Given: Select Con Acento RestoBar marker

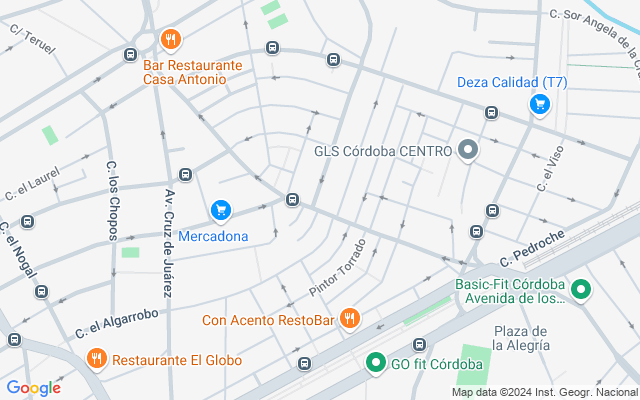Looking at the screenshot, I should click(x=349, y=319).
